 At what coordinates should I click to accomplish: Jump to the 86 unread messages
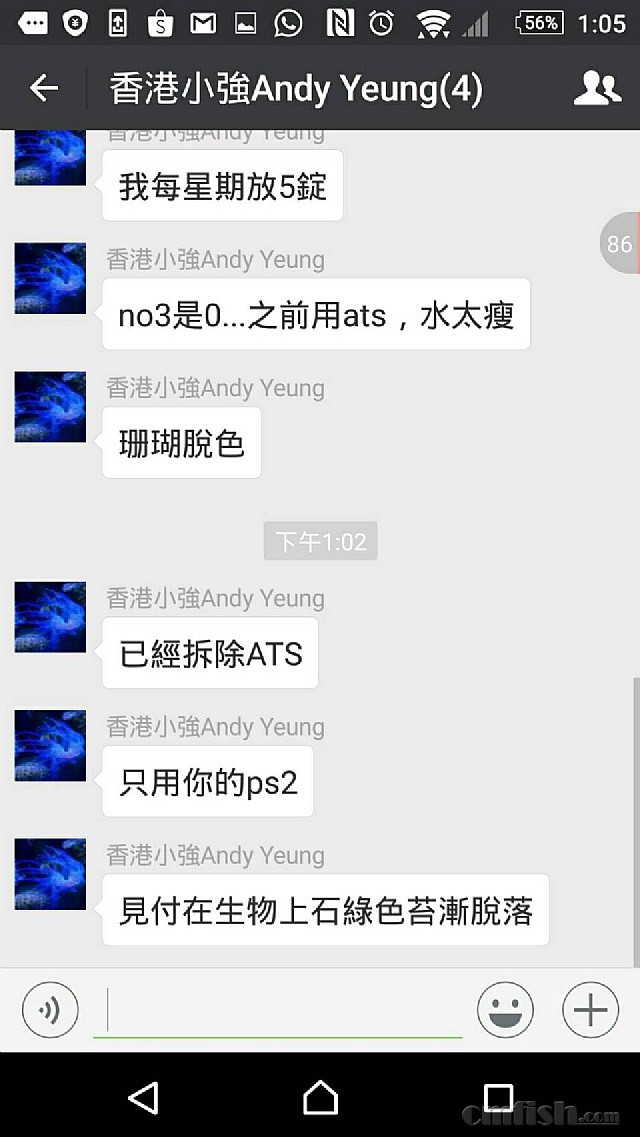point(620,243)
